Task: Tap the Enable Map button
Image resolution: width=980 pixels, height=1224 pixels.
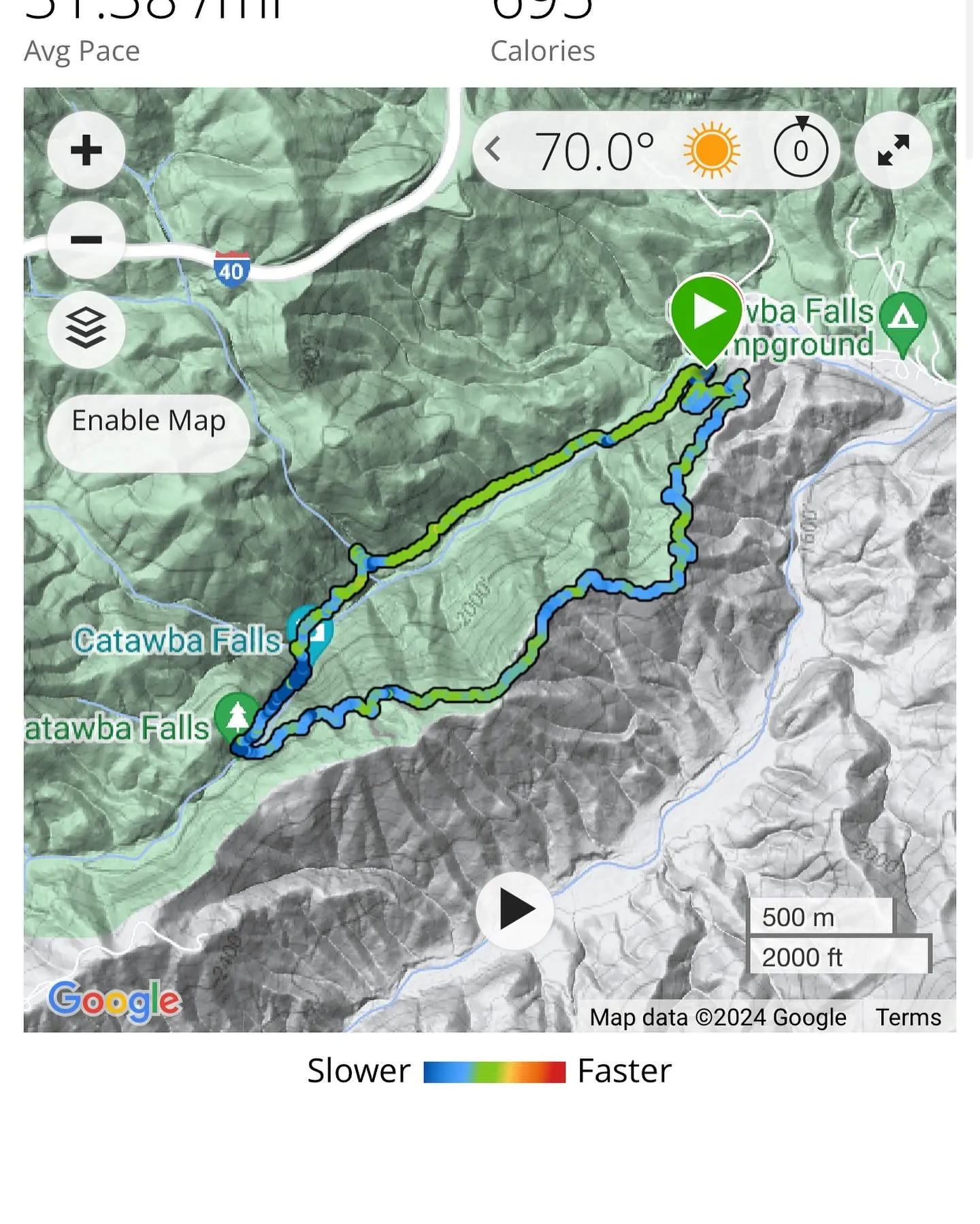Action: tap(148, 421)
